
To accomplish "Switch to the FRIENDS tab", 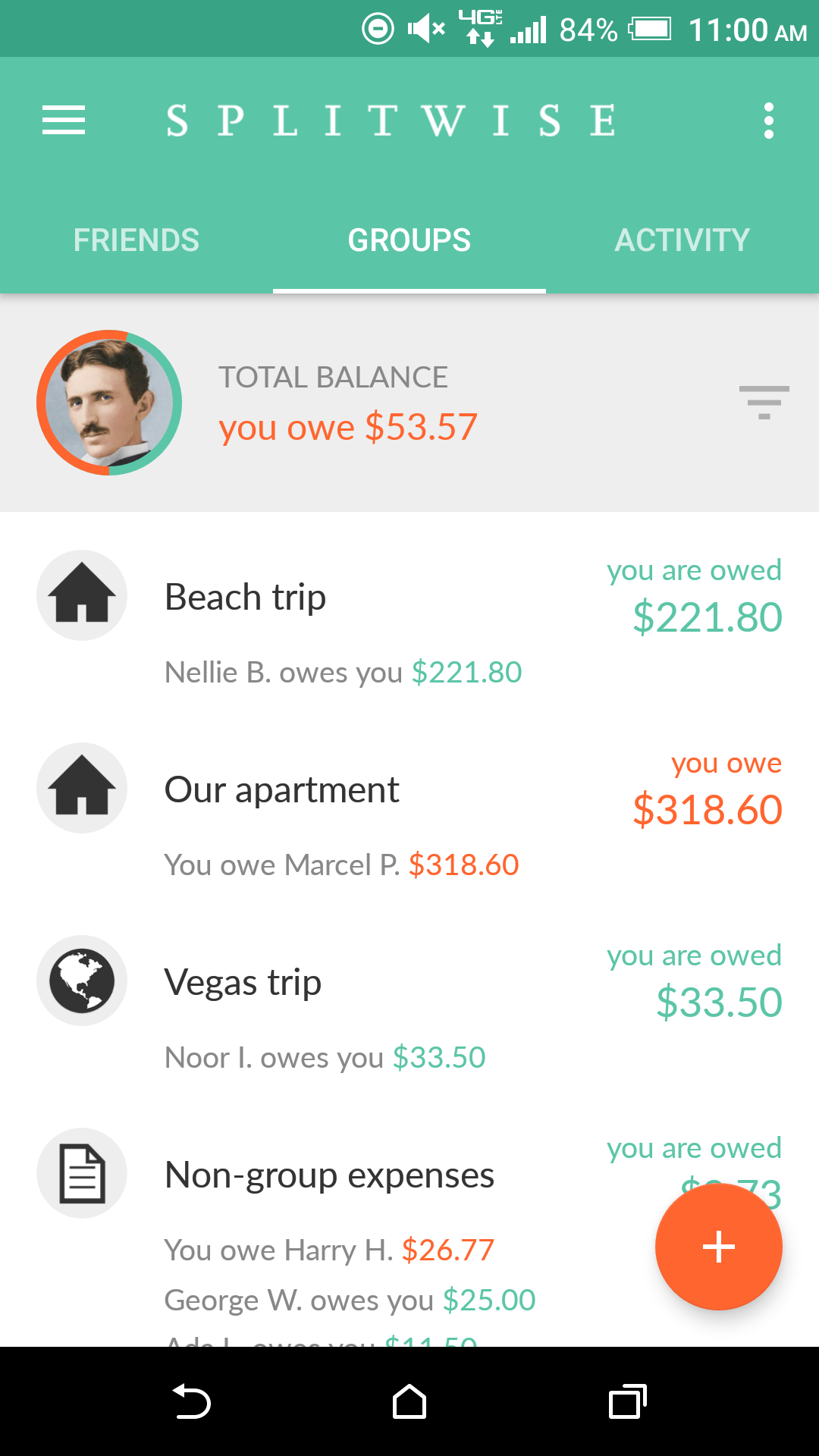I will coord(136,239).
